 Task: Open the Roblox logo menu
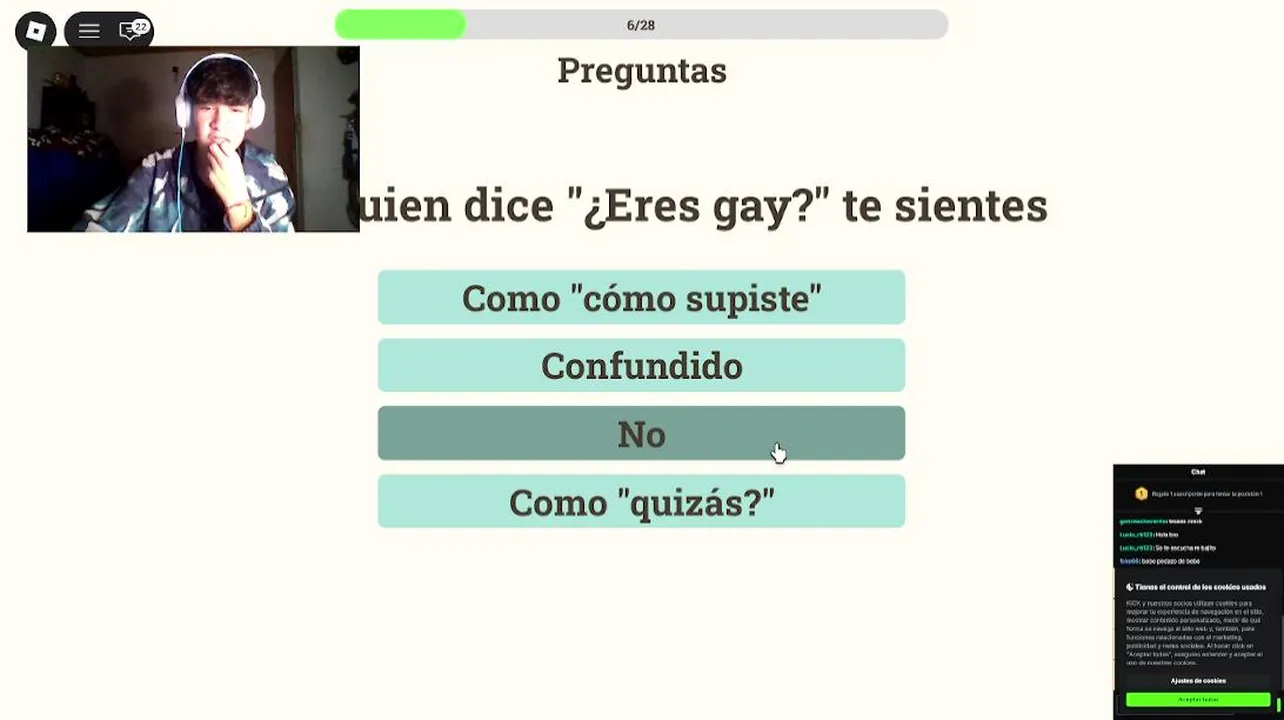coord(36,31)
